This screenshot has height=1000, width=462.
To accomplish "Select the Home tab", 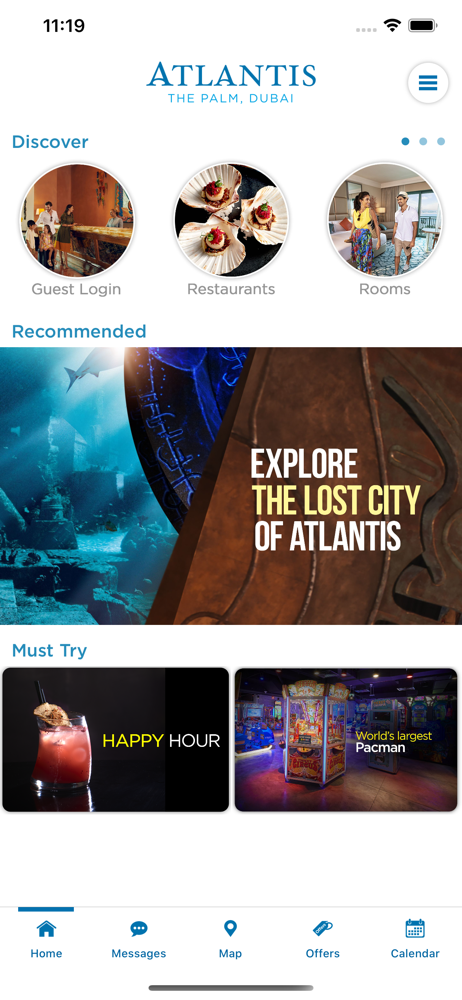I will 46,939.
